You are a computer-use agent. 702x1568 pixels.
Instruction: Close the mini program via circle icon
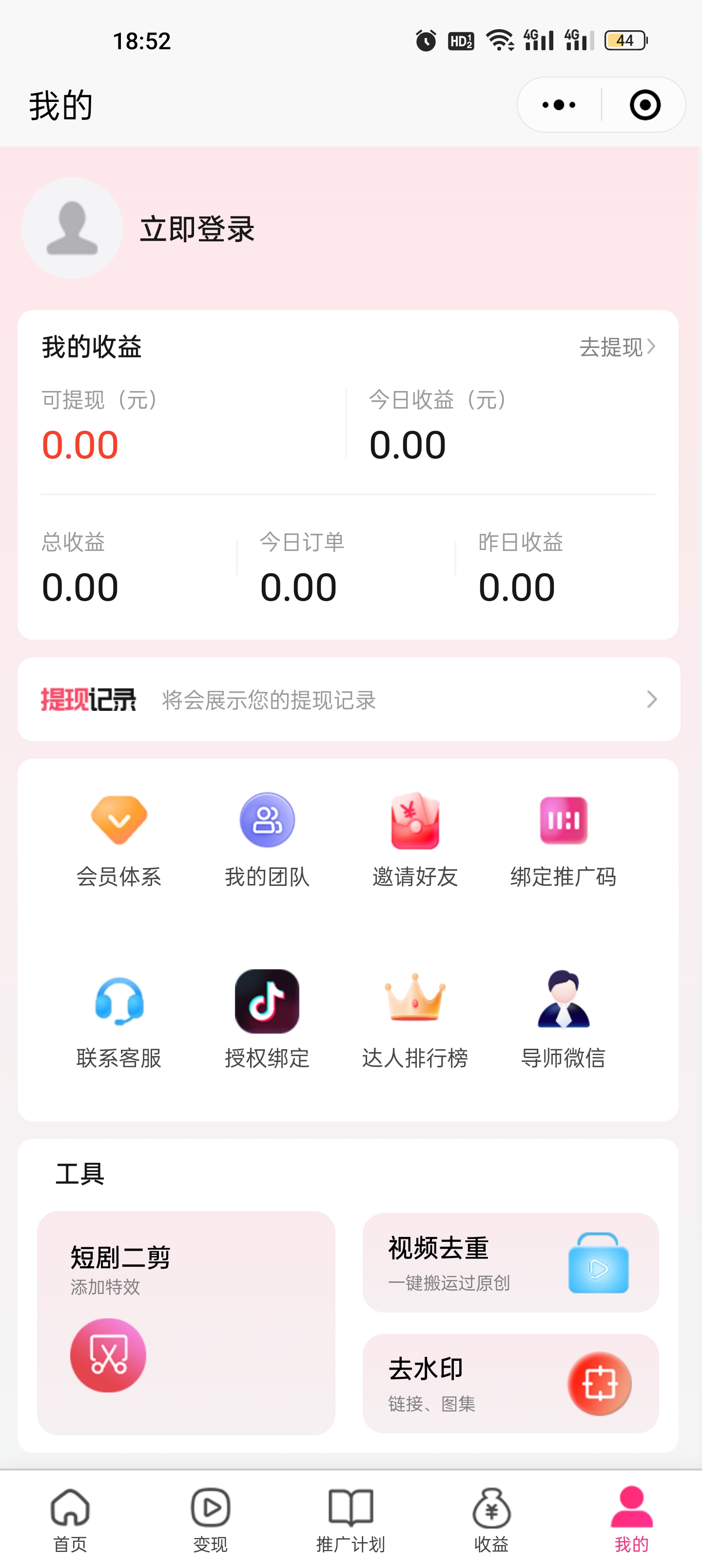coord(645,105)
